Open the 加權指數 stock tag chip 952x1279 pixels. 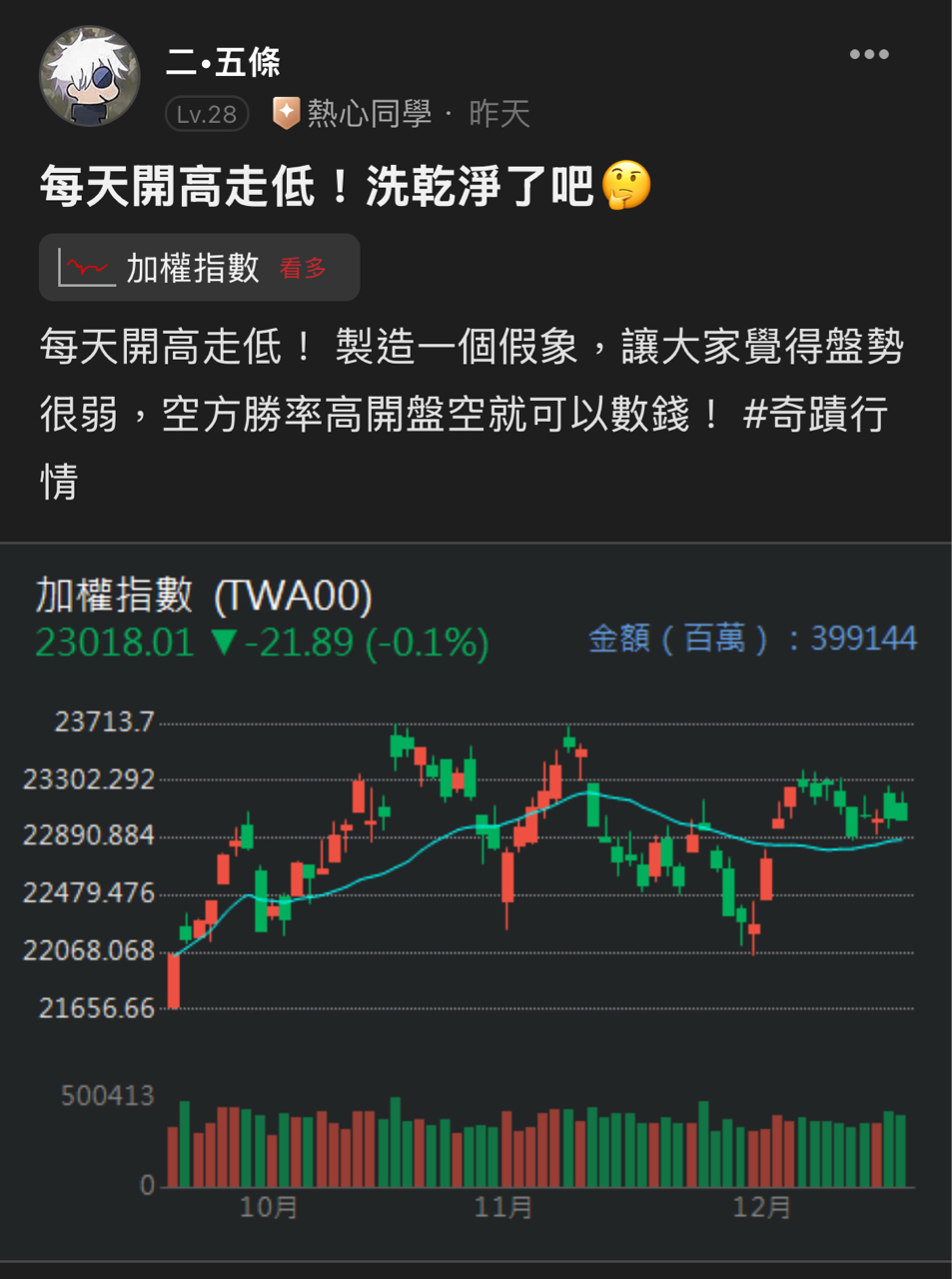(199, 268)
